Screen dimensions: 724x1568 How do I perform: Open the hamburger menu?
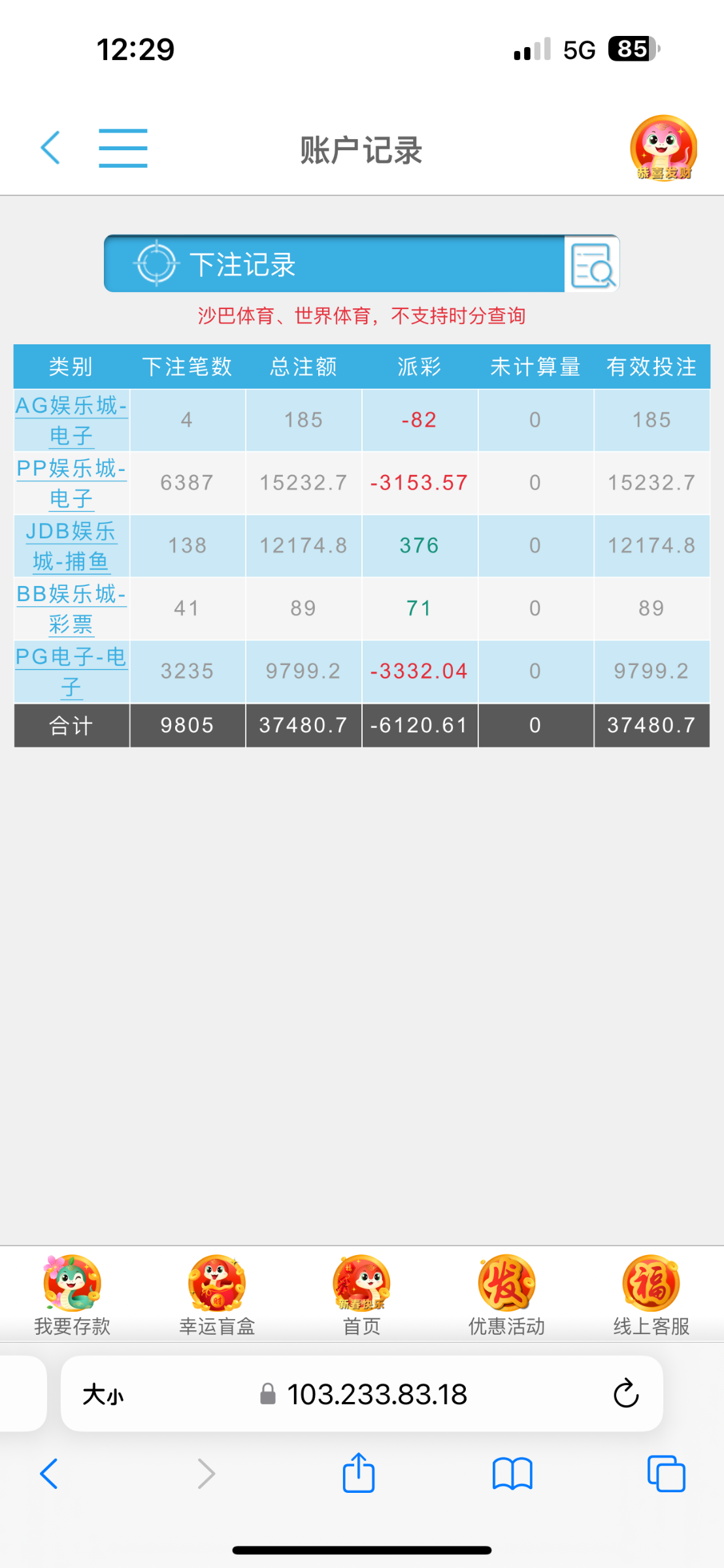[123, 148]
